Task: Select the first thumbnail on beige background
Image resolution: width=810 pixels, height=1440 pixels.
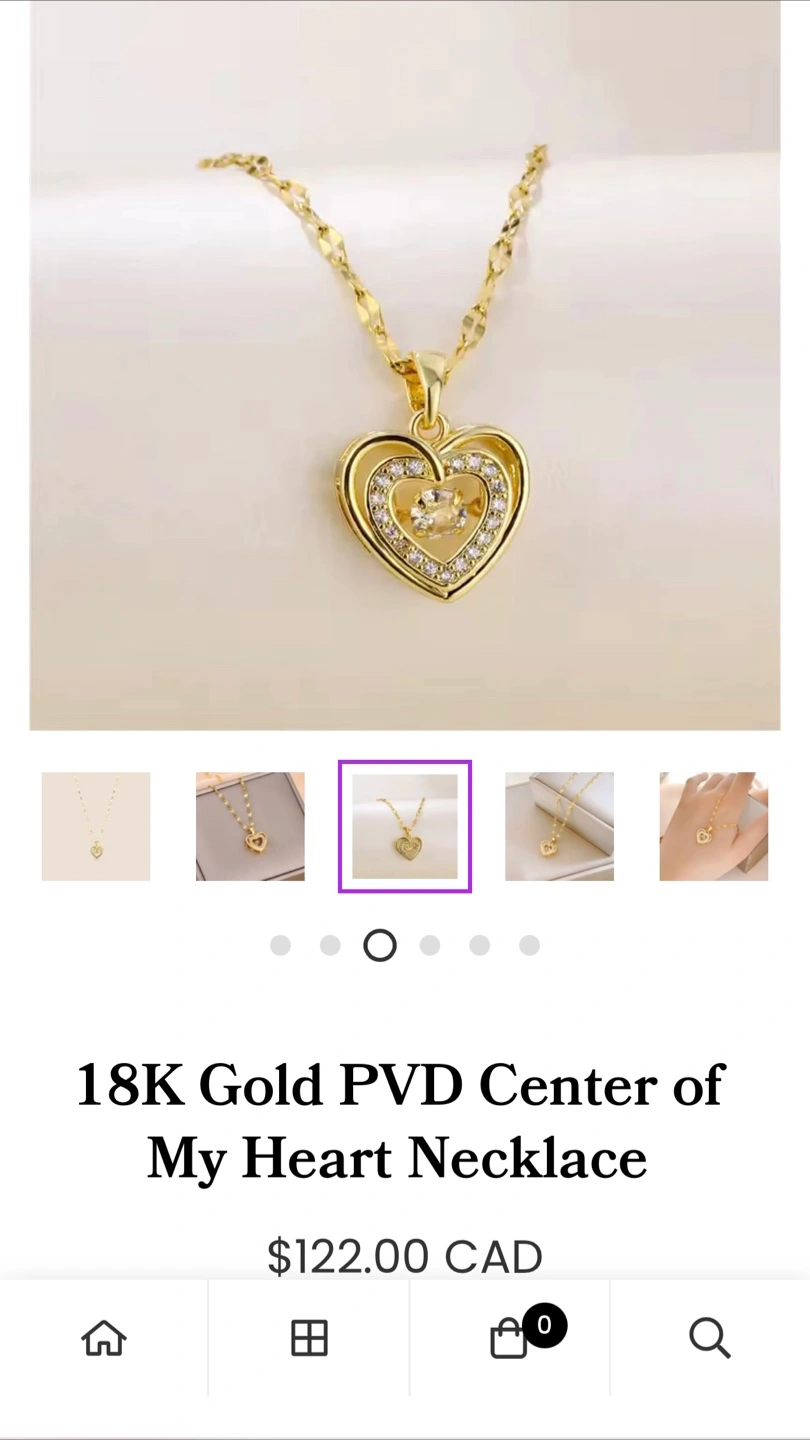Action: pos(96,826)
